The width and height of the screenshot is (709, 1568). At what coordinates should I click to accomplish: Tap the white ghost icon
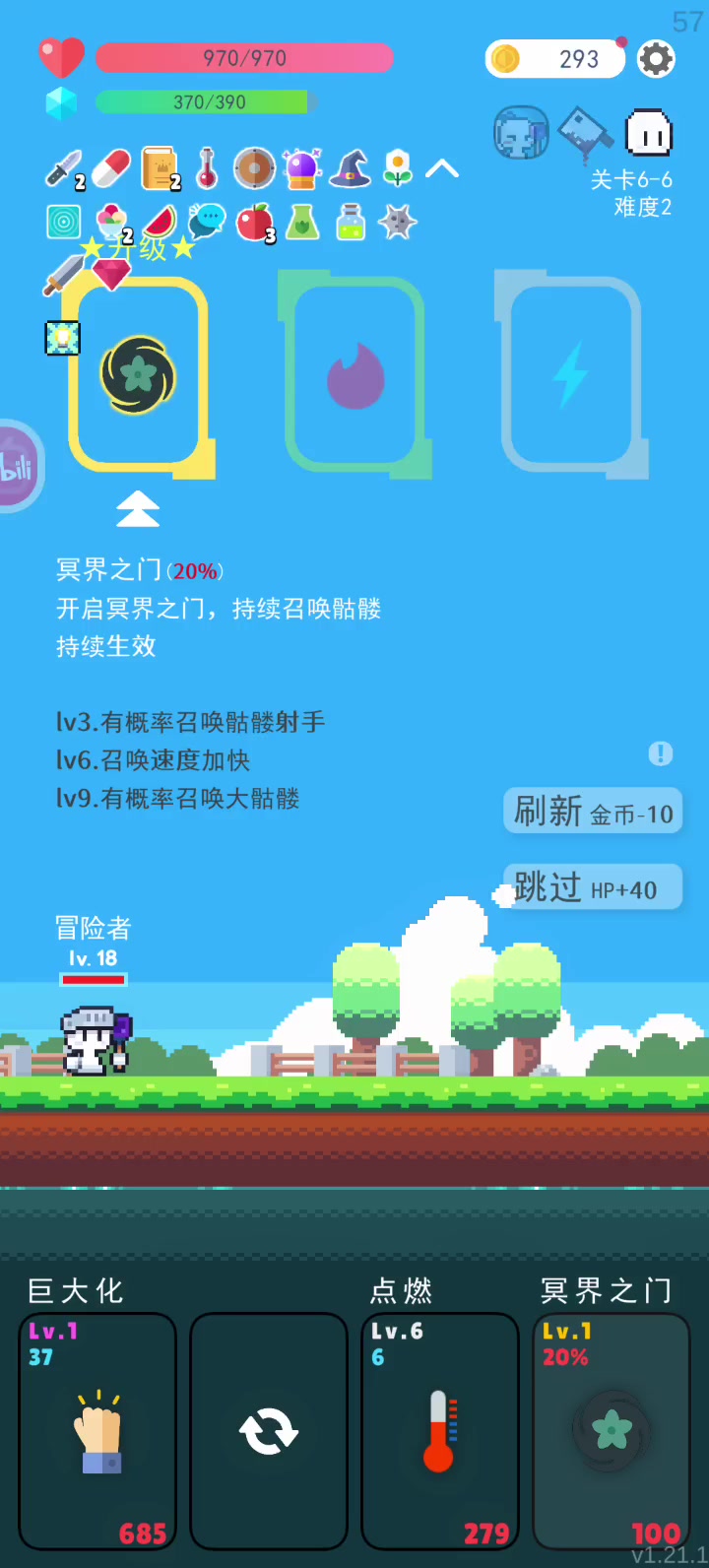(x=649, y=133)
